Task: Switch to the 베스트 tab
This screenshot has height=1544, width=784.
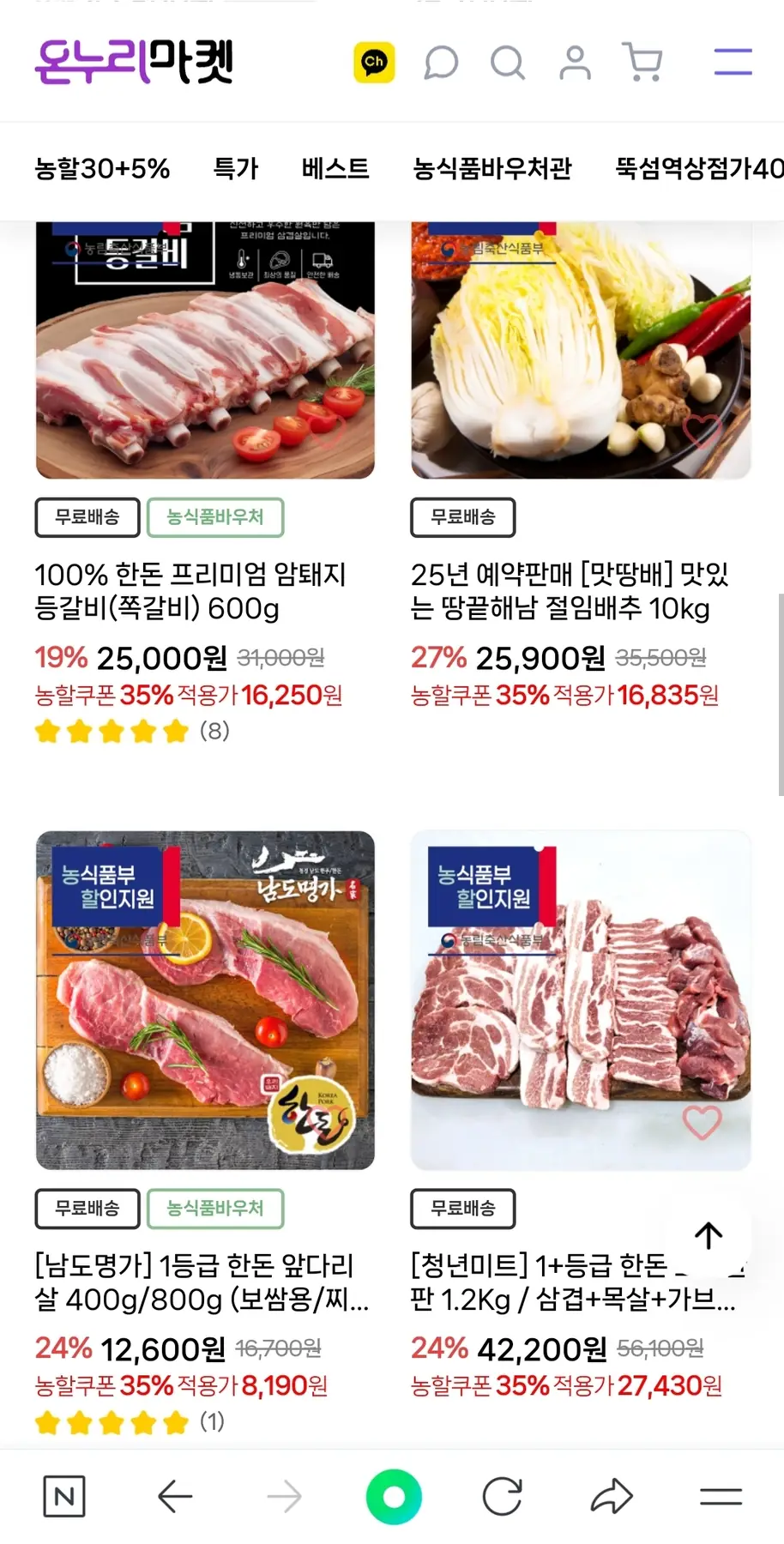Action: (x=335, y=168)
